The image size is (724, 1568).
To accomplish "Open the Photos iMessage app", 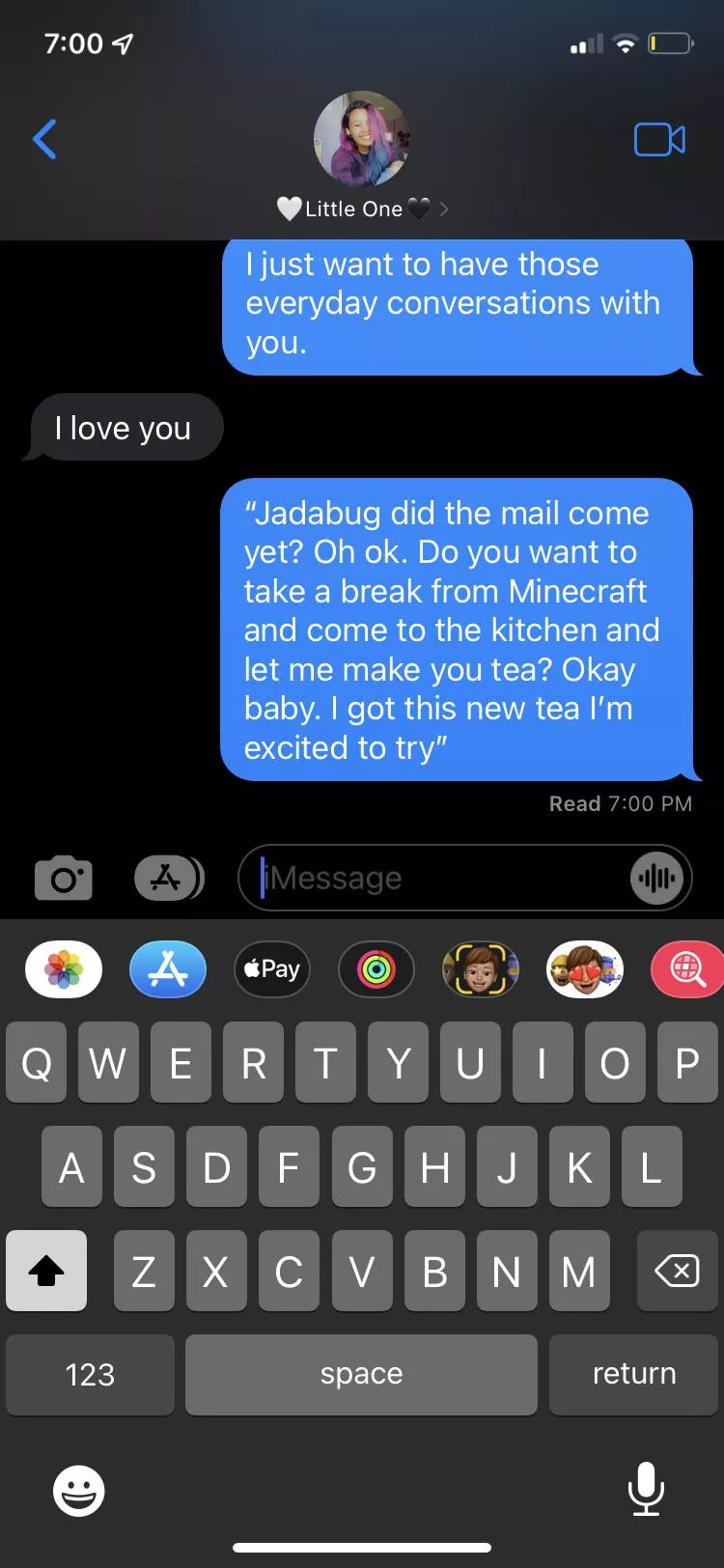I will coord(64,968).
